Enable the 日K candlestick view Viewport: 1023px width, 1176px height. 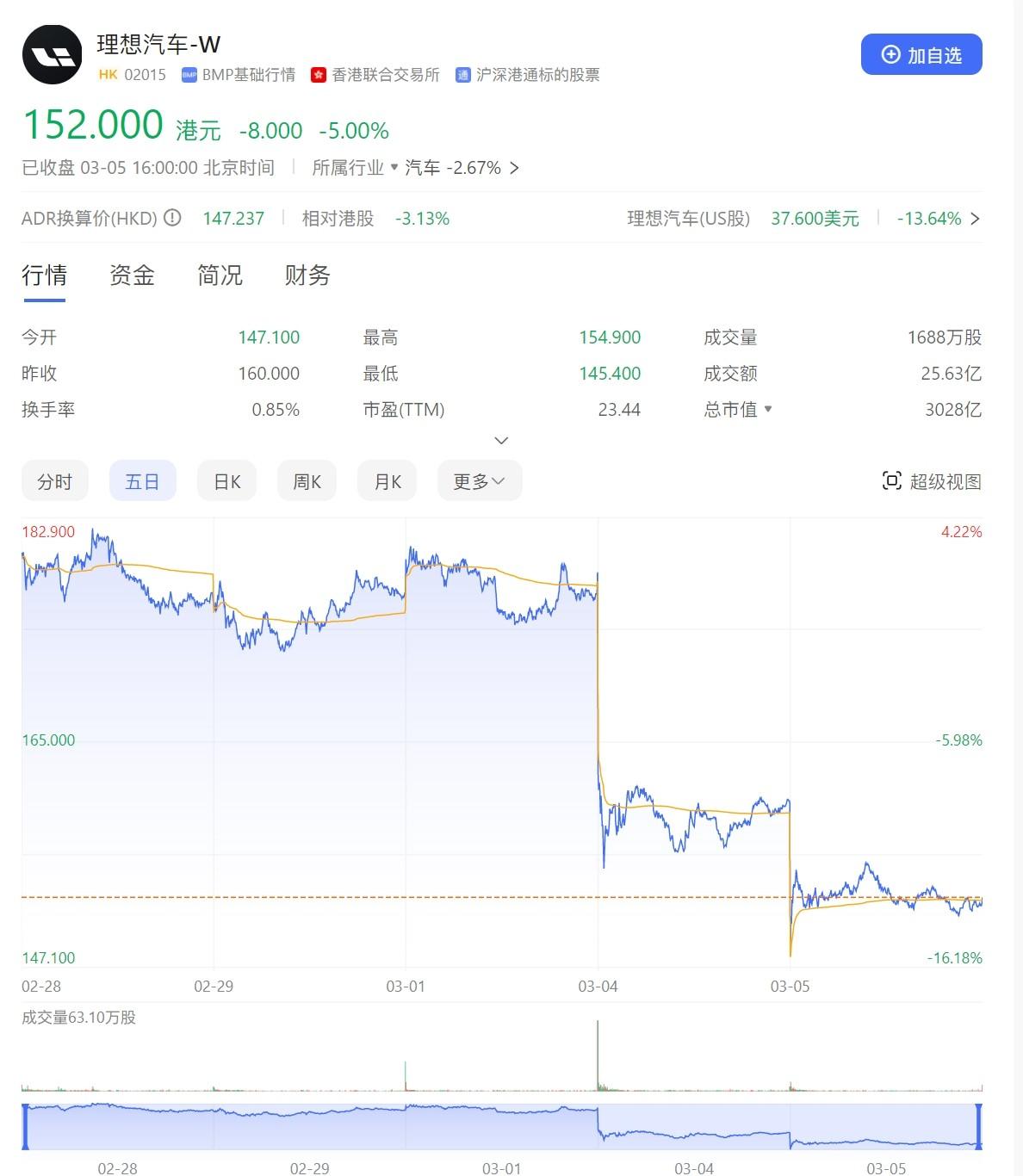coord(226,481)
